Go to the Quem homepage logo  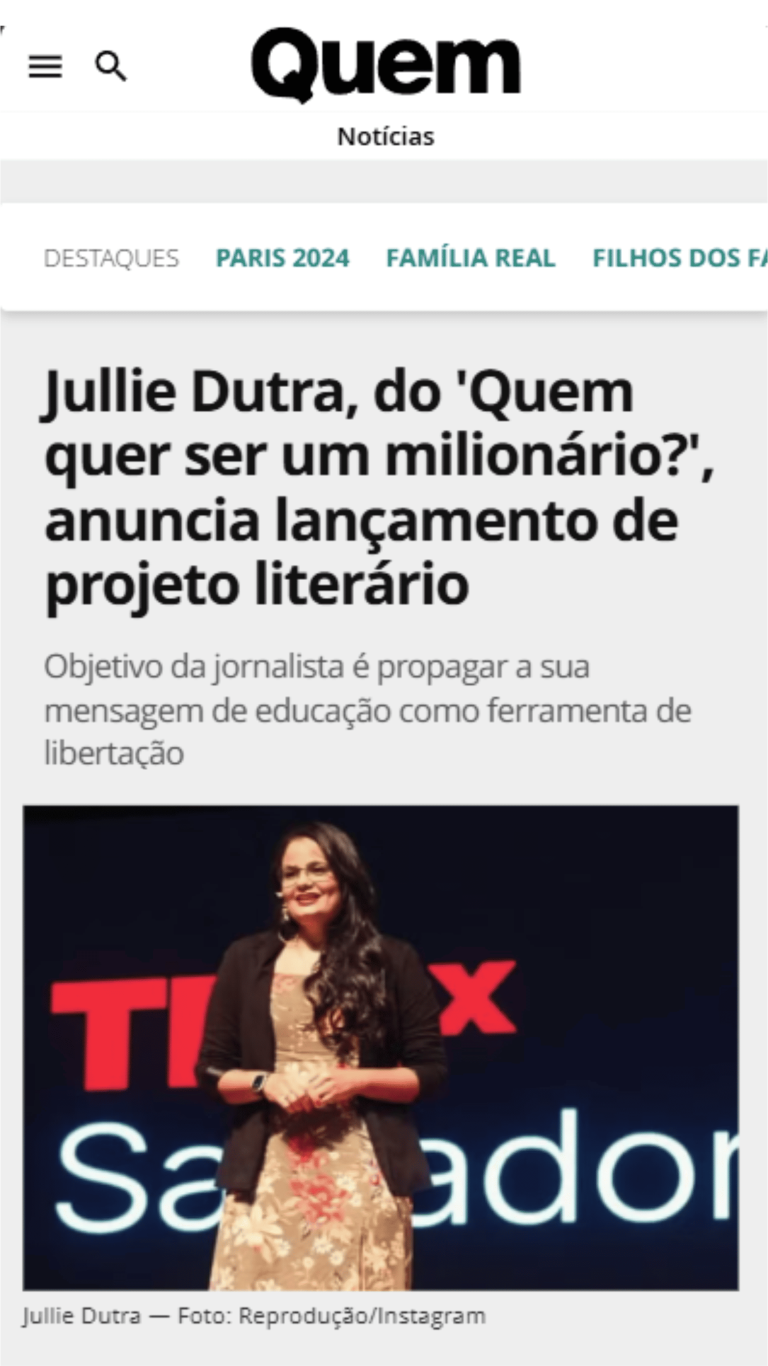tap(386, 65)
